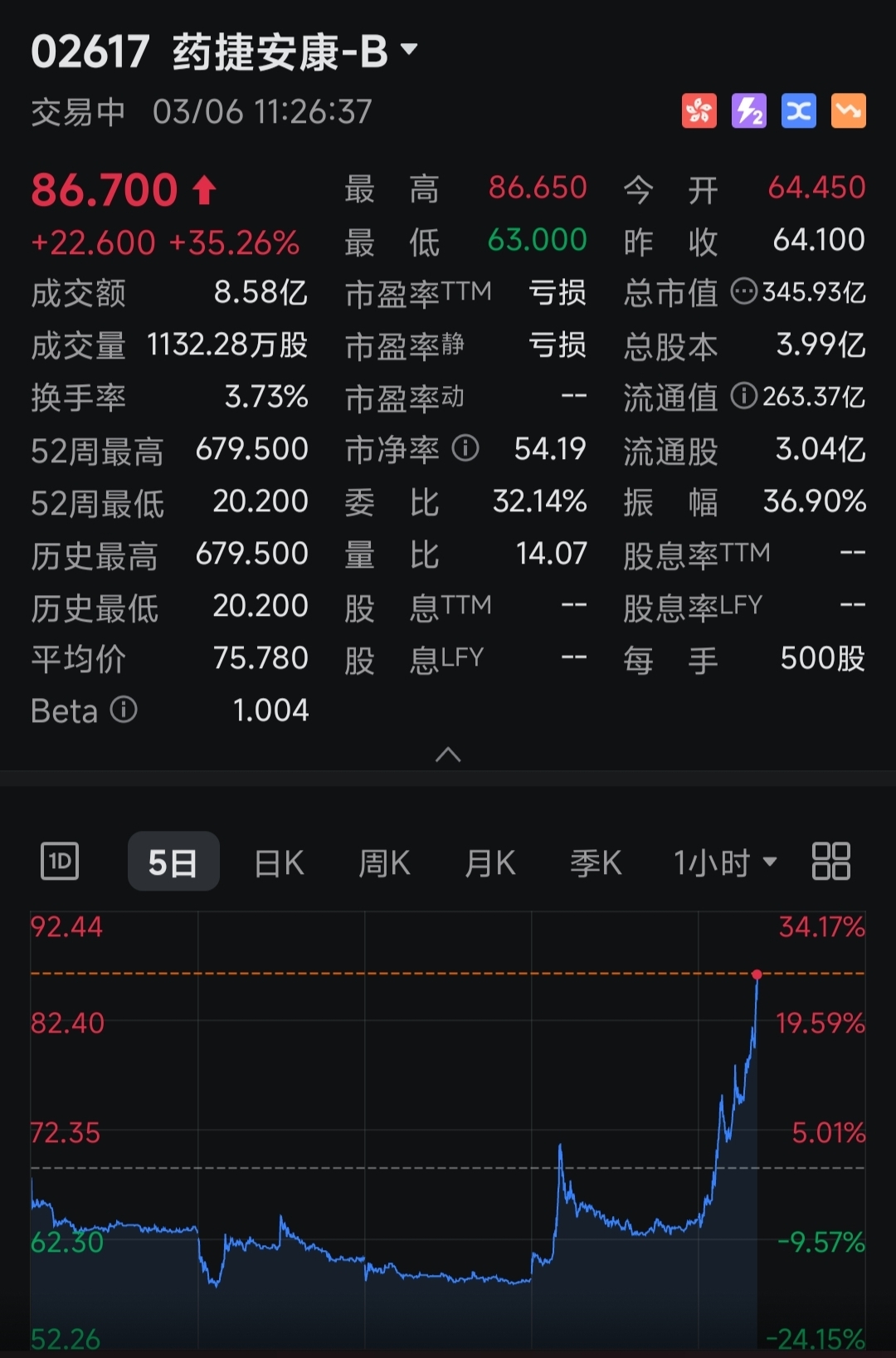The width and height of the screenshot is (896, 1358).
Task: Collapse the quote details panel
Action: pos(448,755)
